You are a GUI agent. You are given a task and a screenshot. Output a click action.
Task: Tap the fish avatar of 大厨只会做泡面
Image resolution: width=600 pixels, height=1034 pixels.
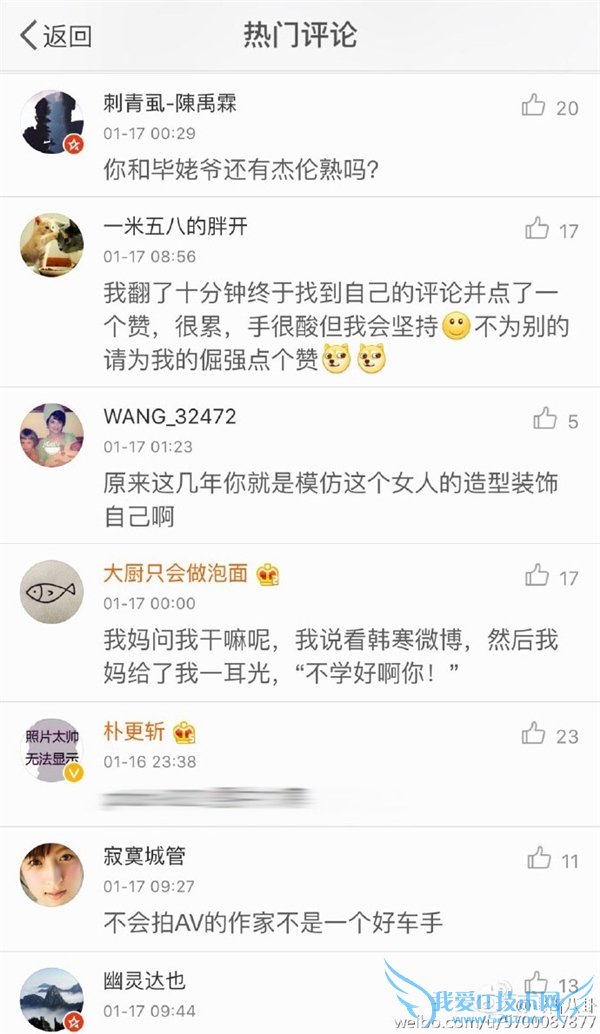(51, 592)
